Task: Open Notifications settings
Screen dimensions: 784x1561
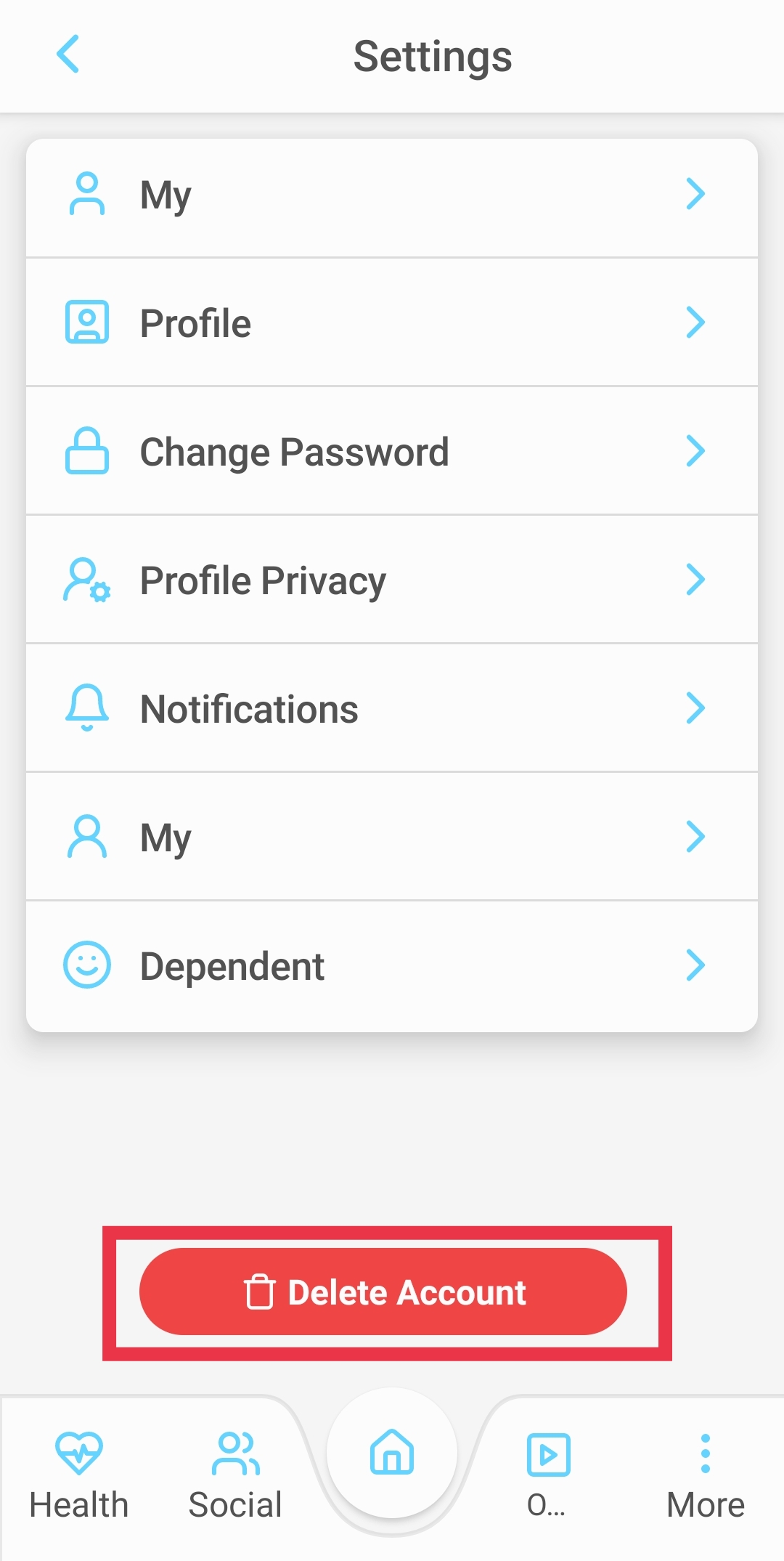Action: click(392, 708)
